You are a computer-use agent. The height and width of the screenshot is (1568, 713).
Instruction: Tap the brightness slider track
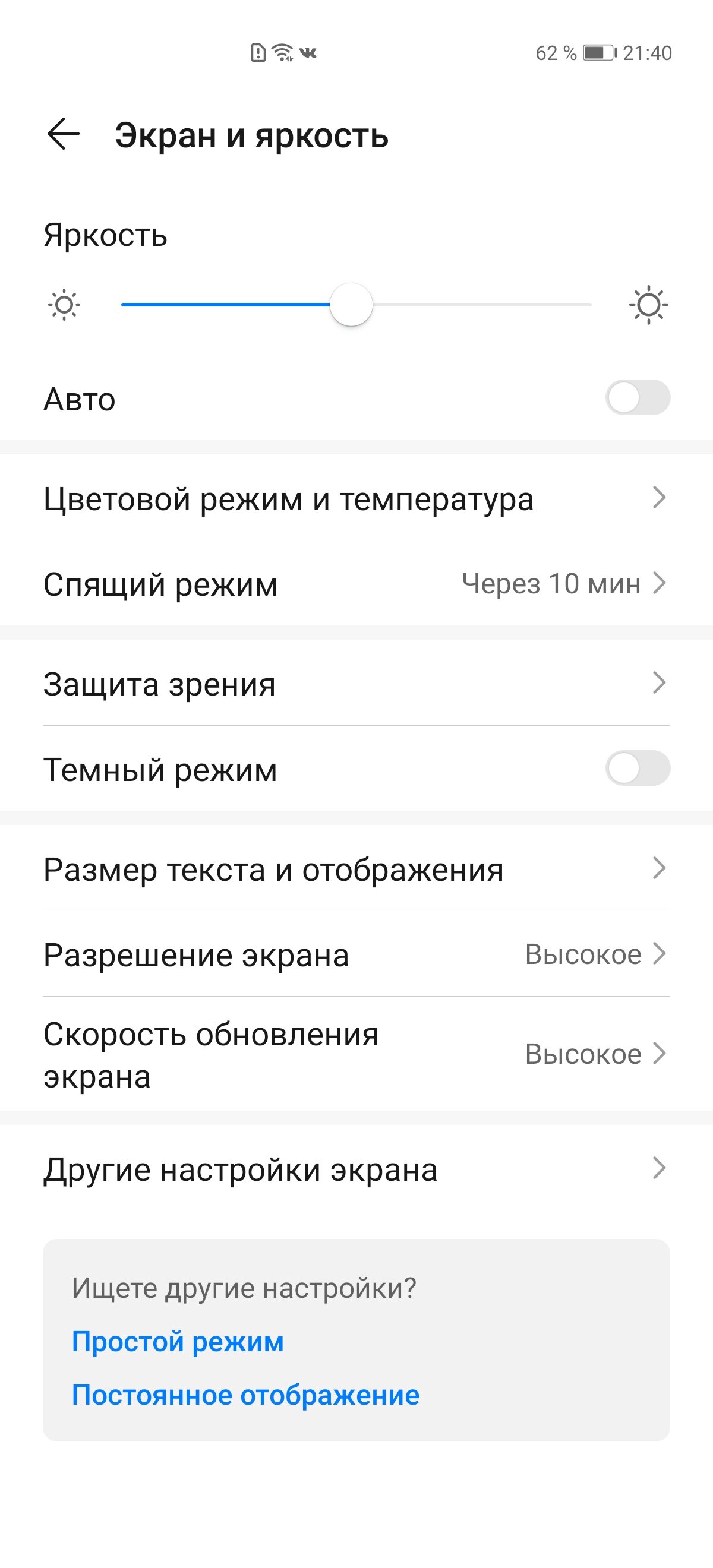[356, 304]
